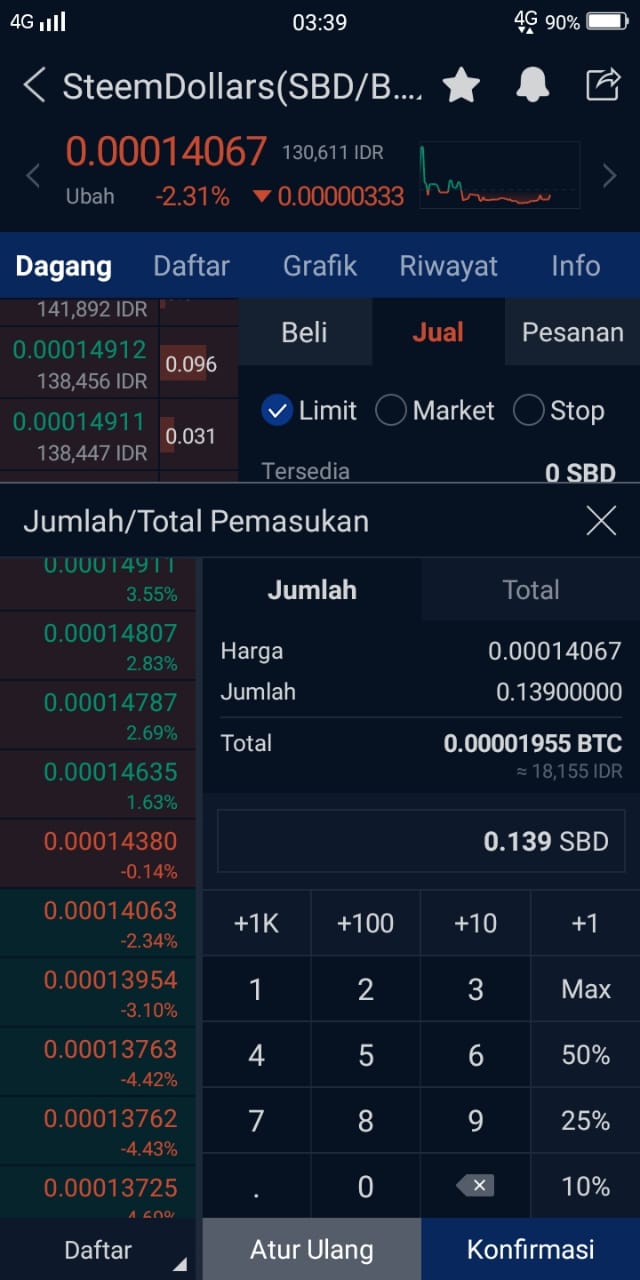
Task: Share this trading pair
Action: [603, 86]
